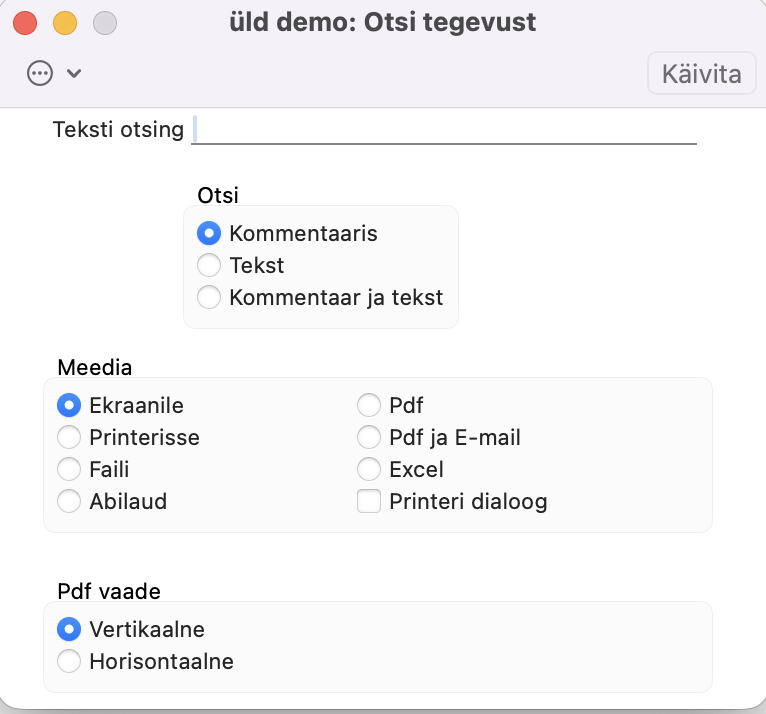
Task: Focus the Teksti otsing field
Action: [444, 129]
